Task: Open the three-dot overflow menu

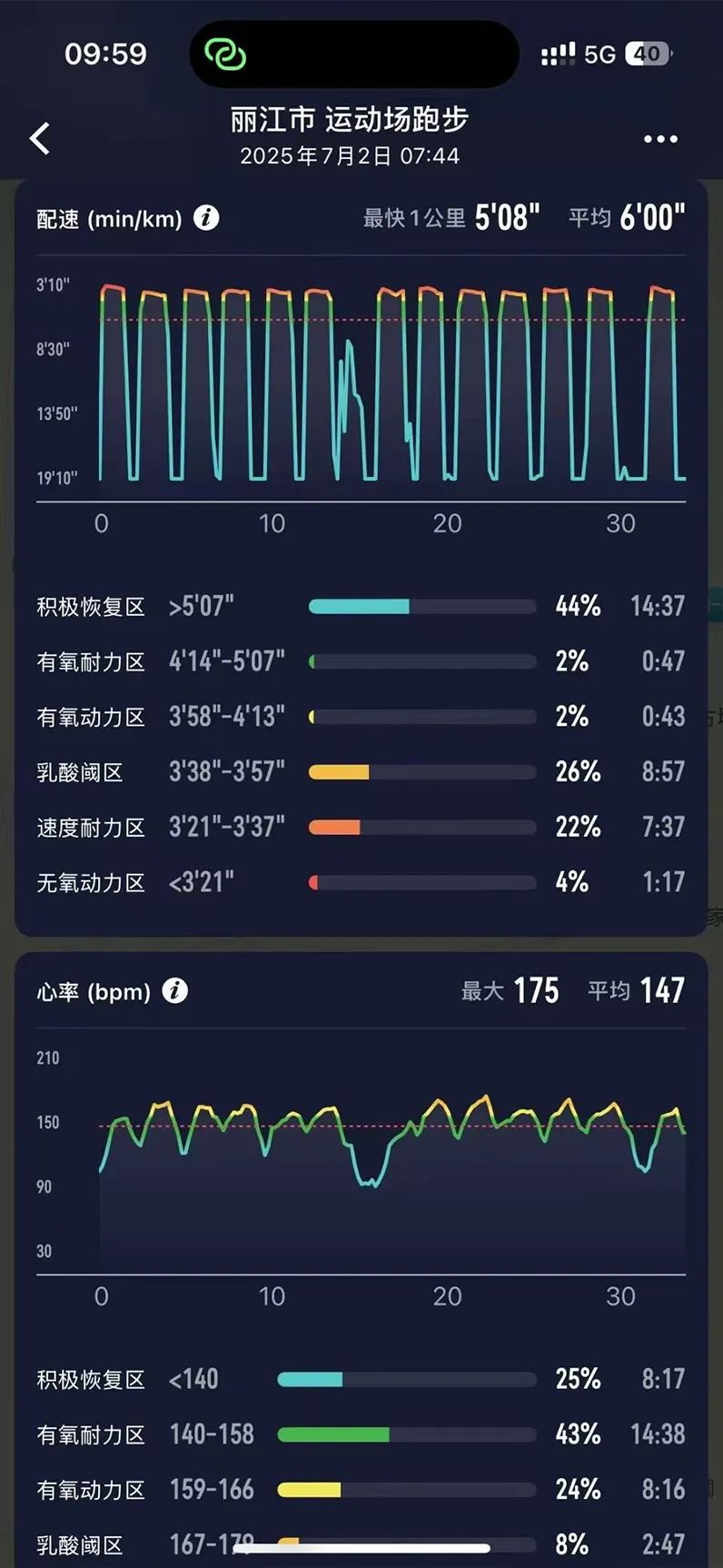Action: (660, 139)
